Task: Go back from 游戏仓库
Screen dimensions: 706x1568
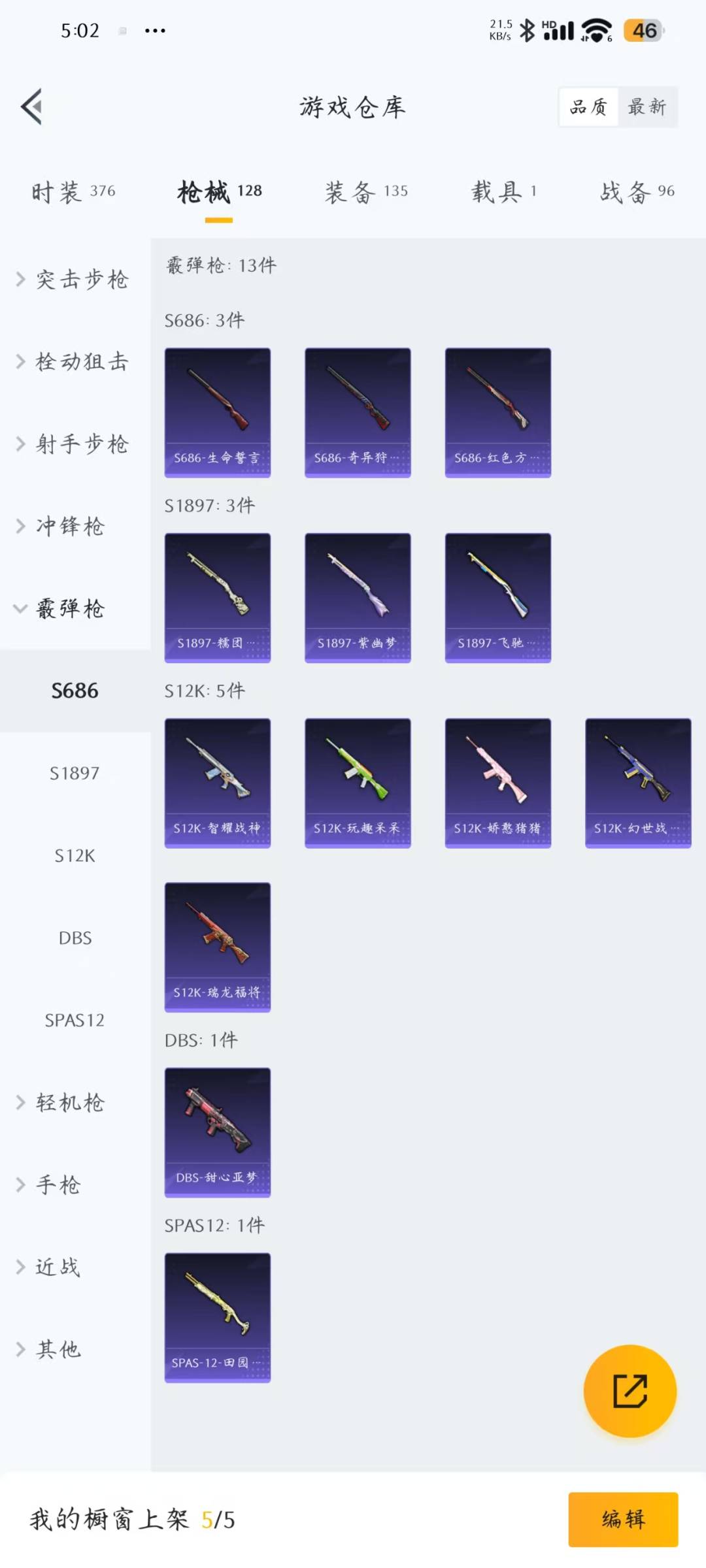Action: click(32, 106)
